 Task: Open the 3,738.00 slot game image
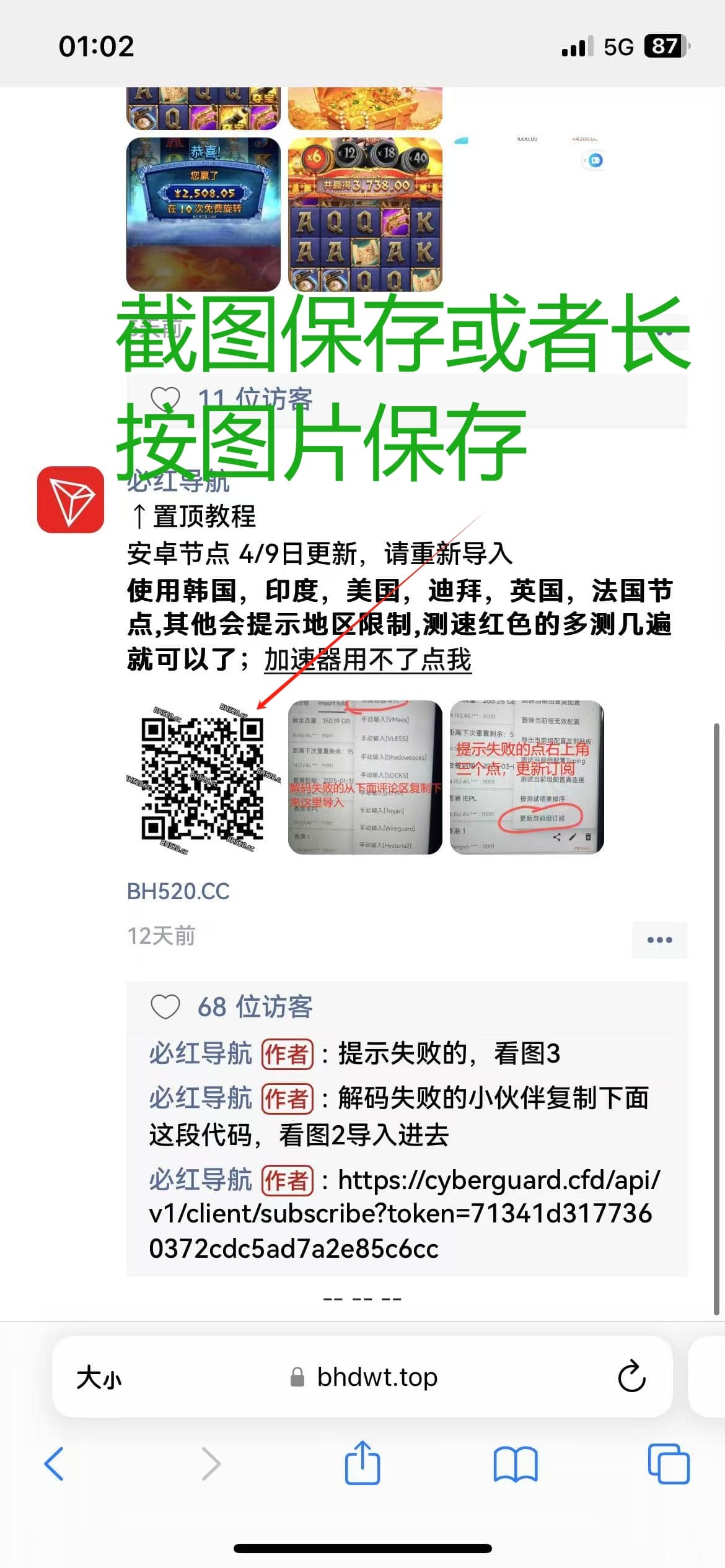[x=365, y=214]
